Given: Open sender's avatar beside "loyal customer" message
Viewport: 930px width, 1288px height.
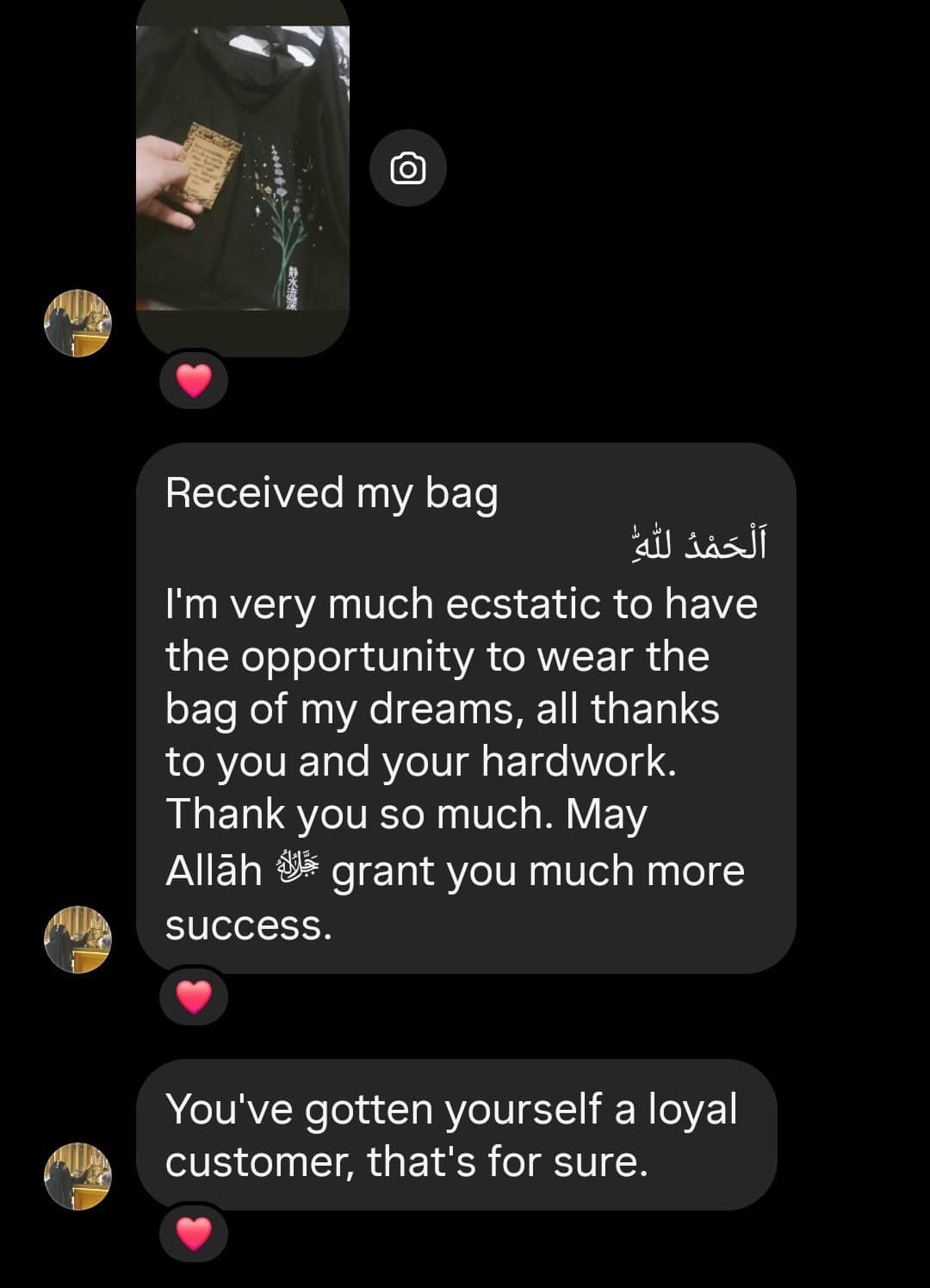Looking at the screenshot, I should (78, 1176).
